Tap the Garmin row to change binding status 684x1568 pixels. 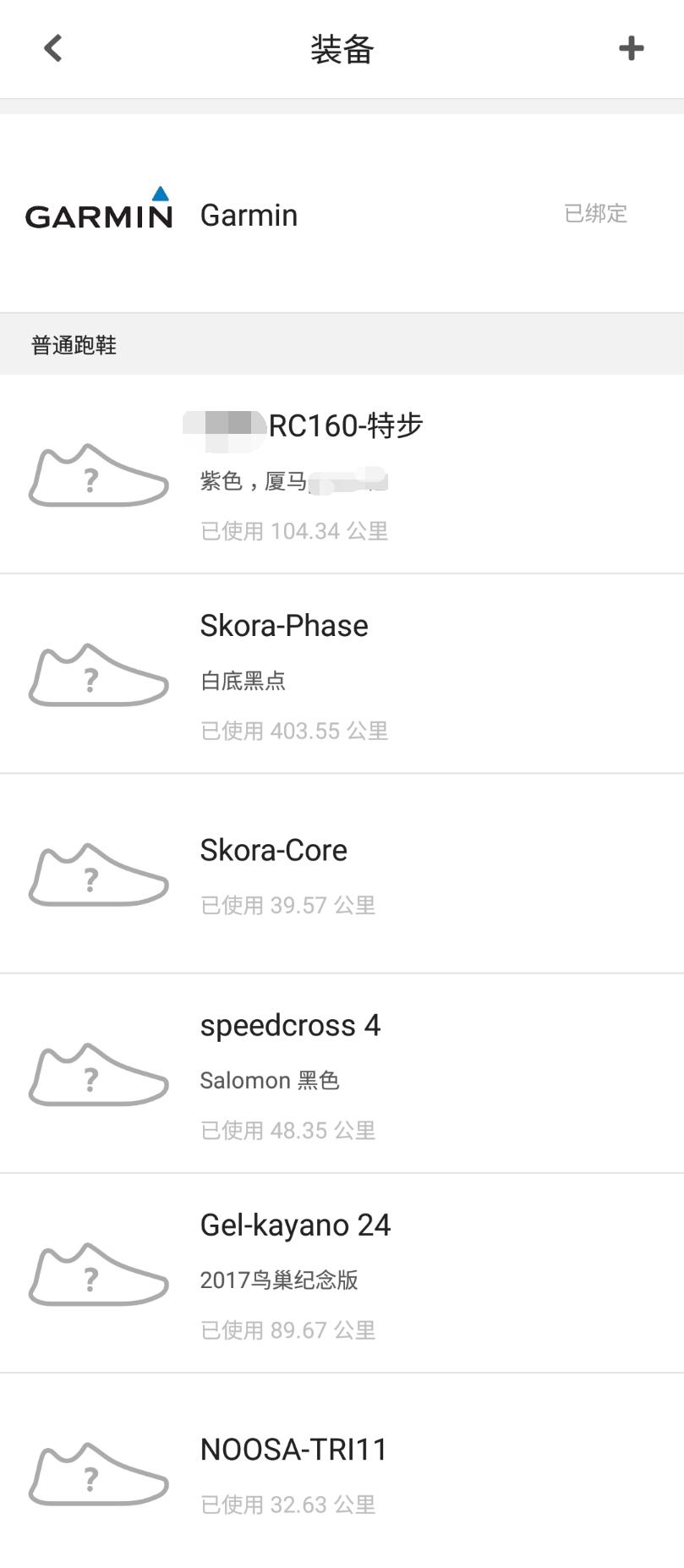(x=342, y=213)
